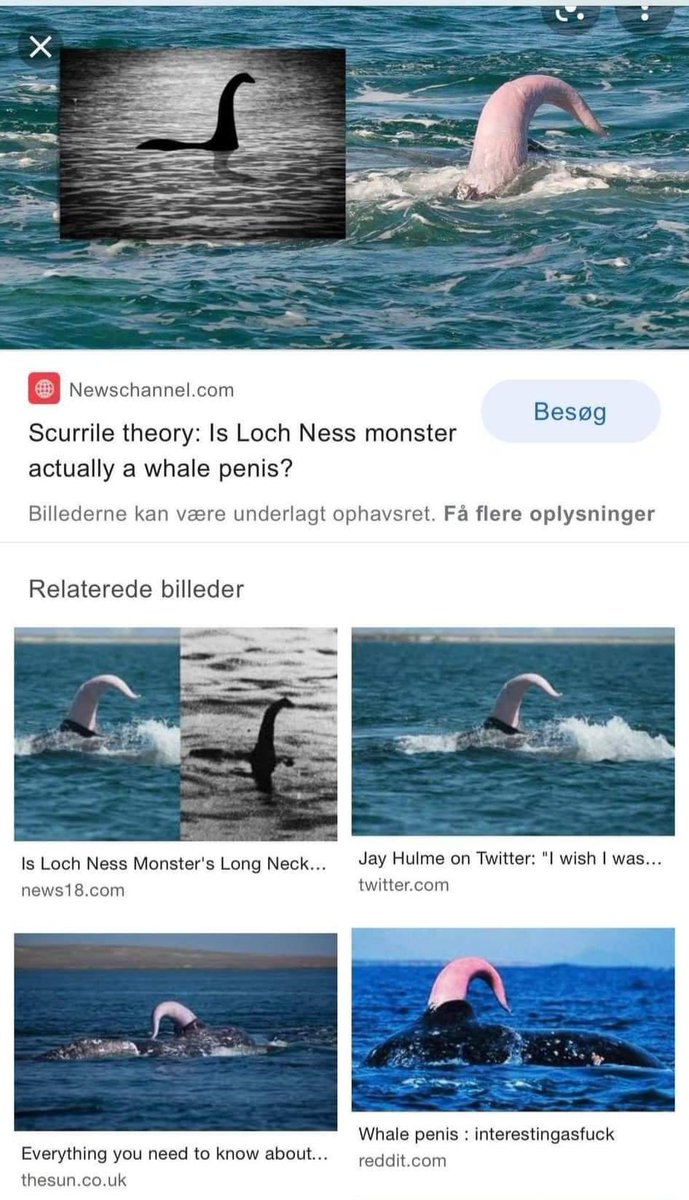The image size is (689, 1200).
Task: Open the reddit.com Whale related image
Action: [x=513, y=1018]
